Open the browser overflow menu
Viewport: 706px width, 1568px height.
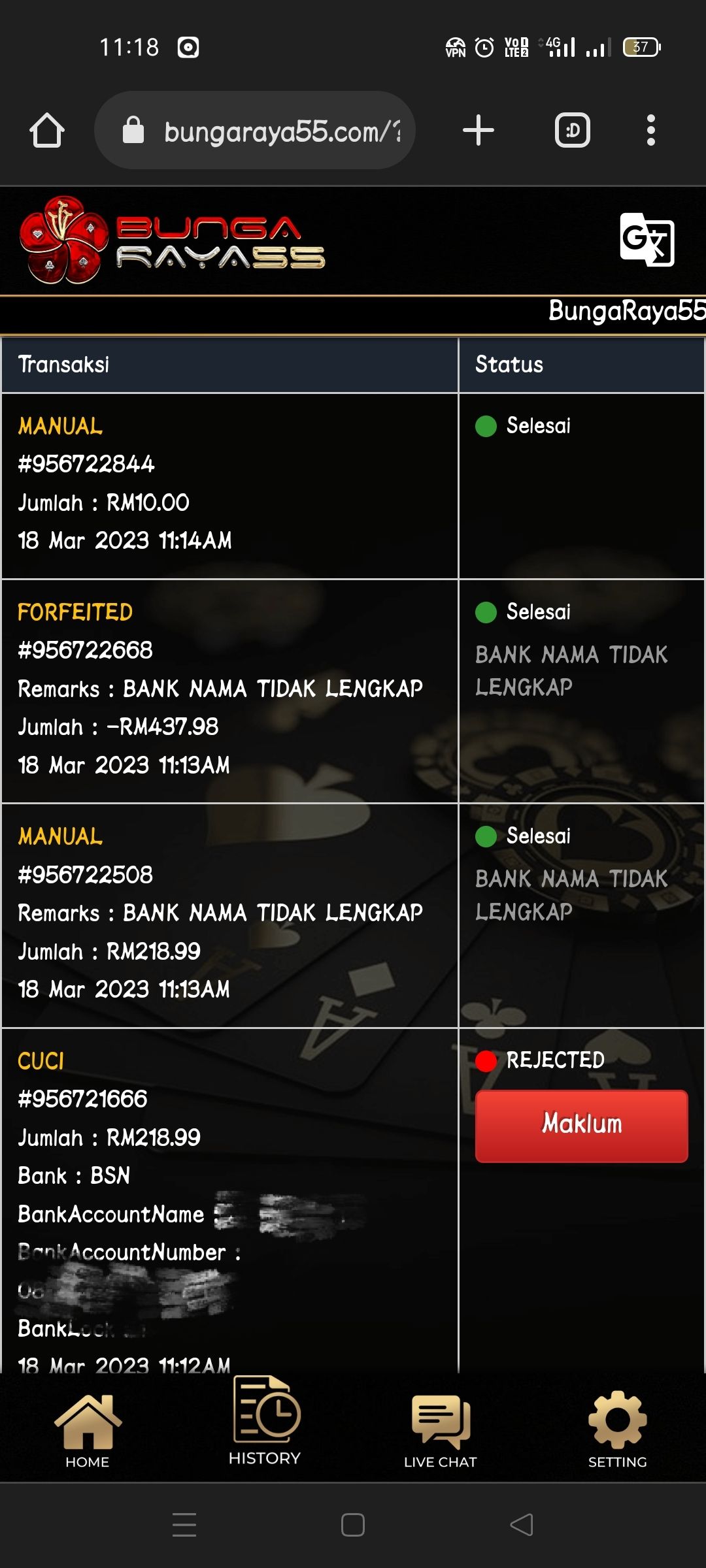650,130
